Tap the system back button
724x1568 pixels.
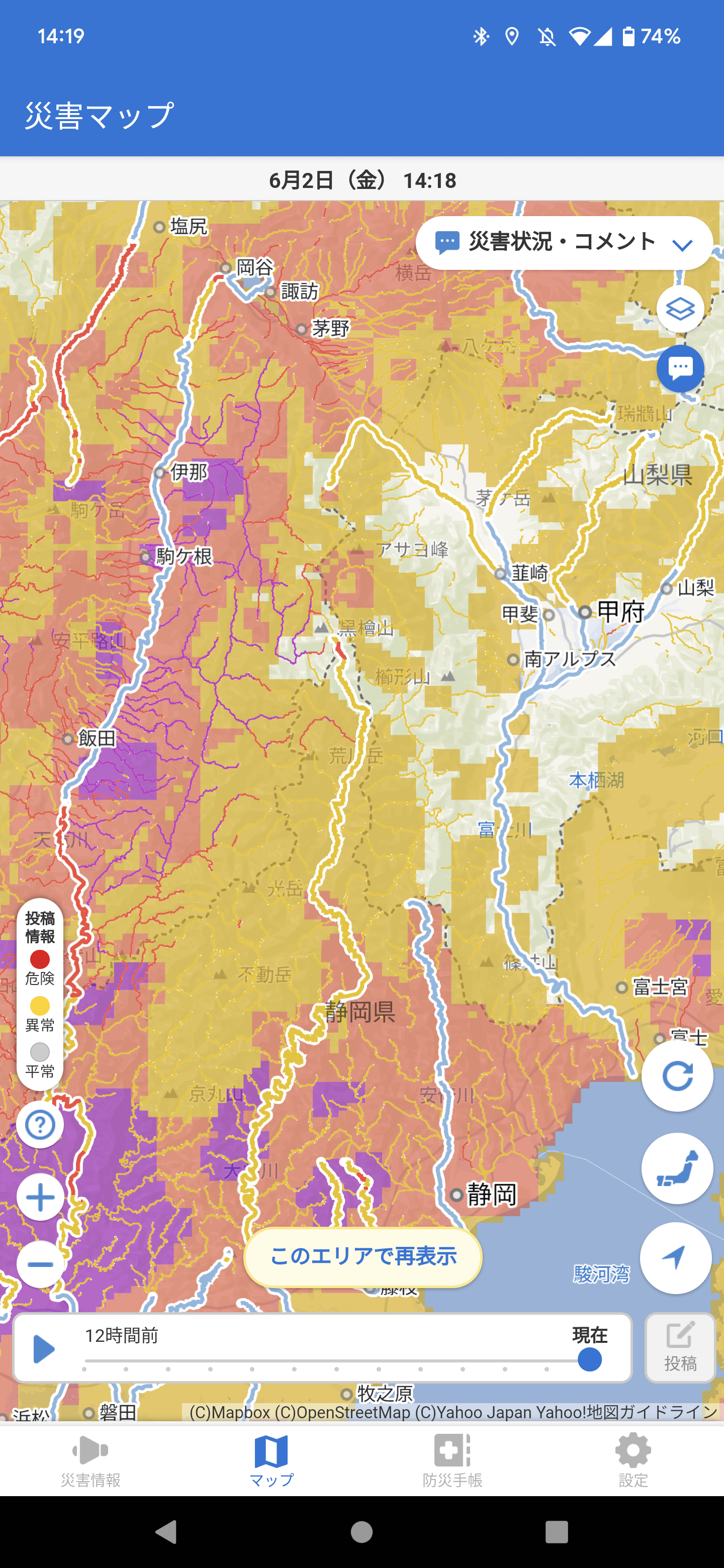(166, 1531)
